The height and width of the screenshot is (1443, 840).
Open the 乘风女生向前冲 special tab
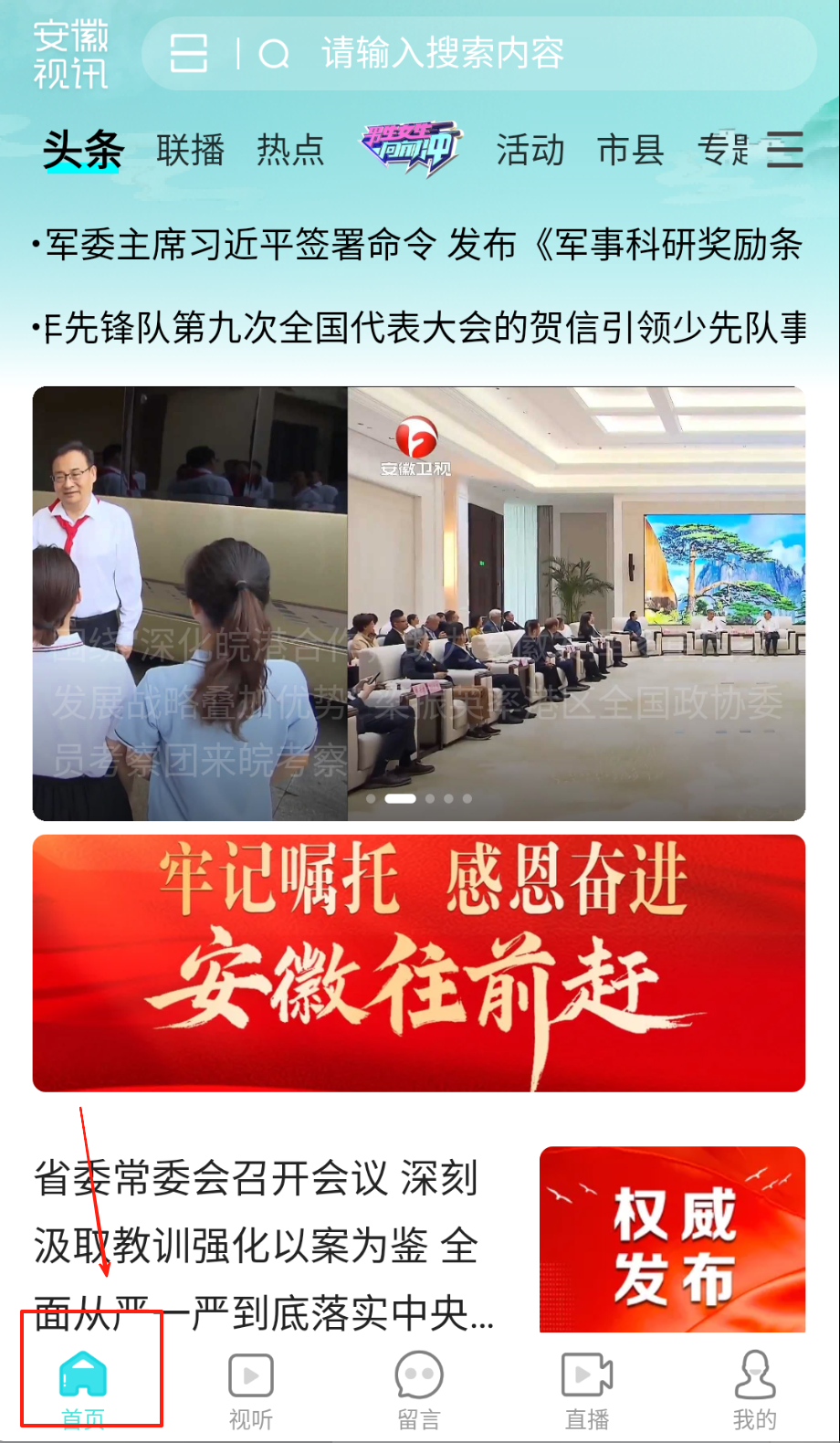coord(411,150)
